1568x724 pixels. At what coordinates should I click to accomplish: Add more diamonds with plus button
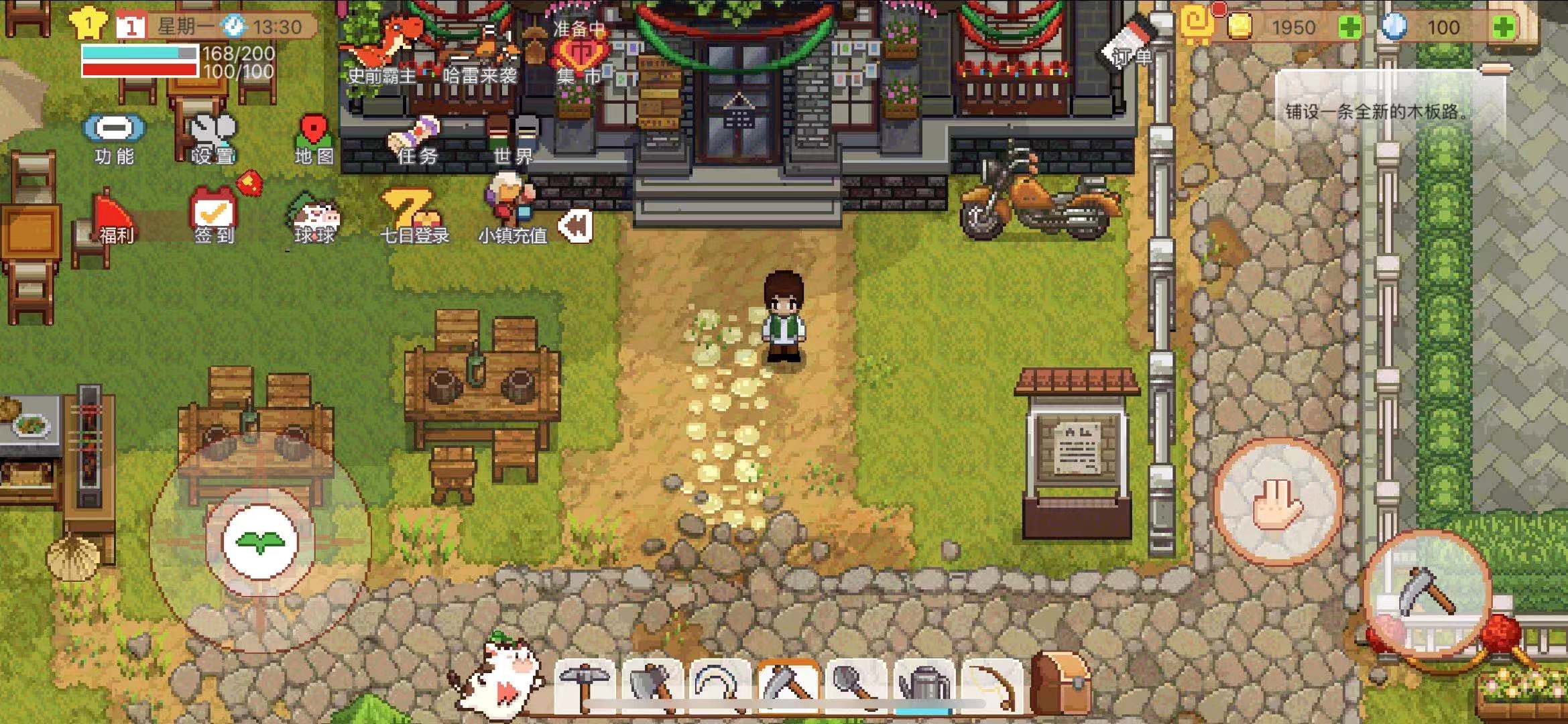1502,27
